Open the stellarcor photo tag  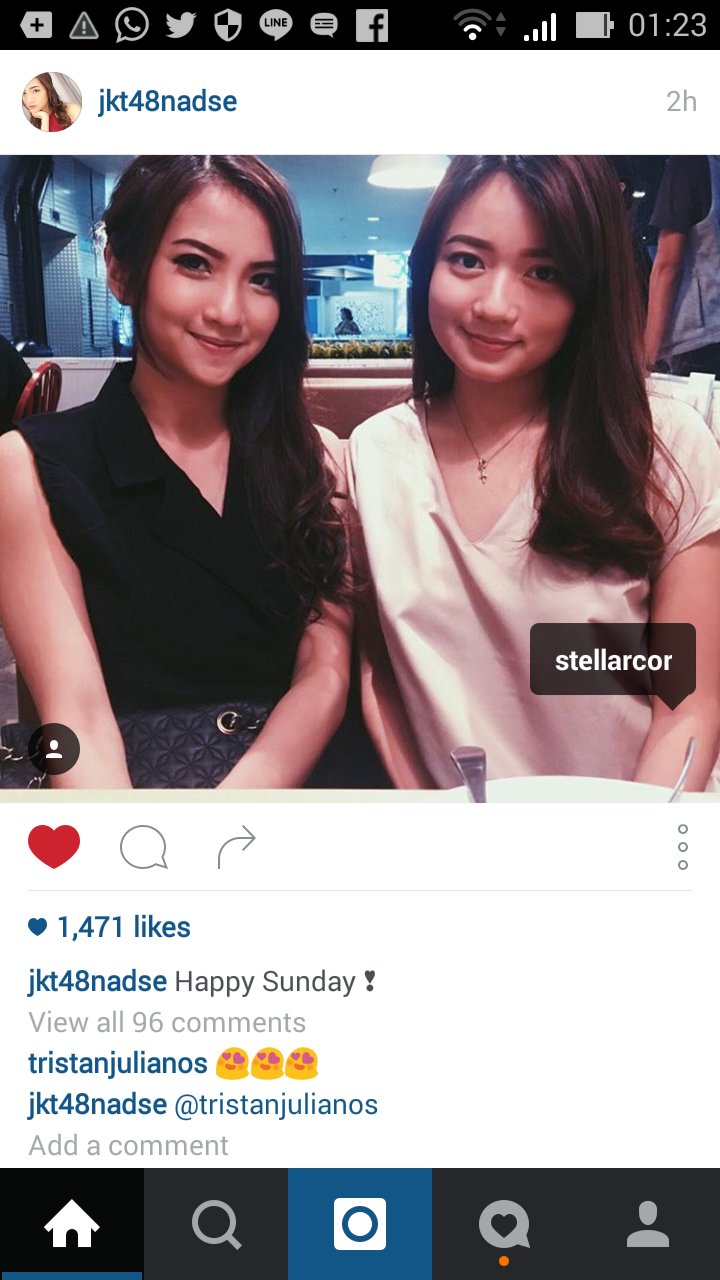[613, 660]
